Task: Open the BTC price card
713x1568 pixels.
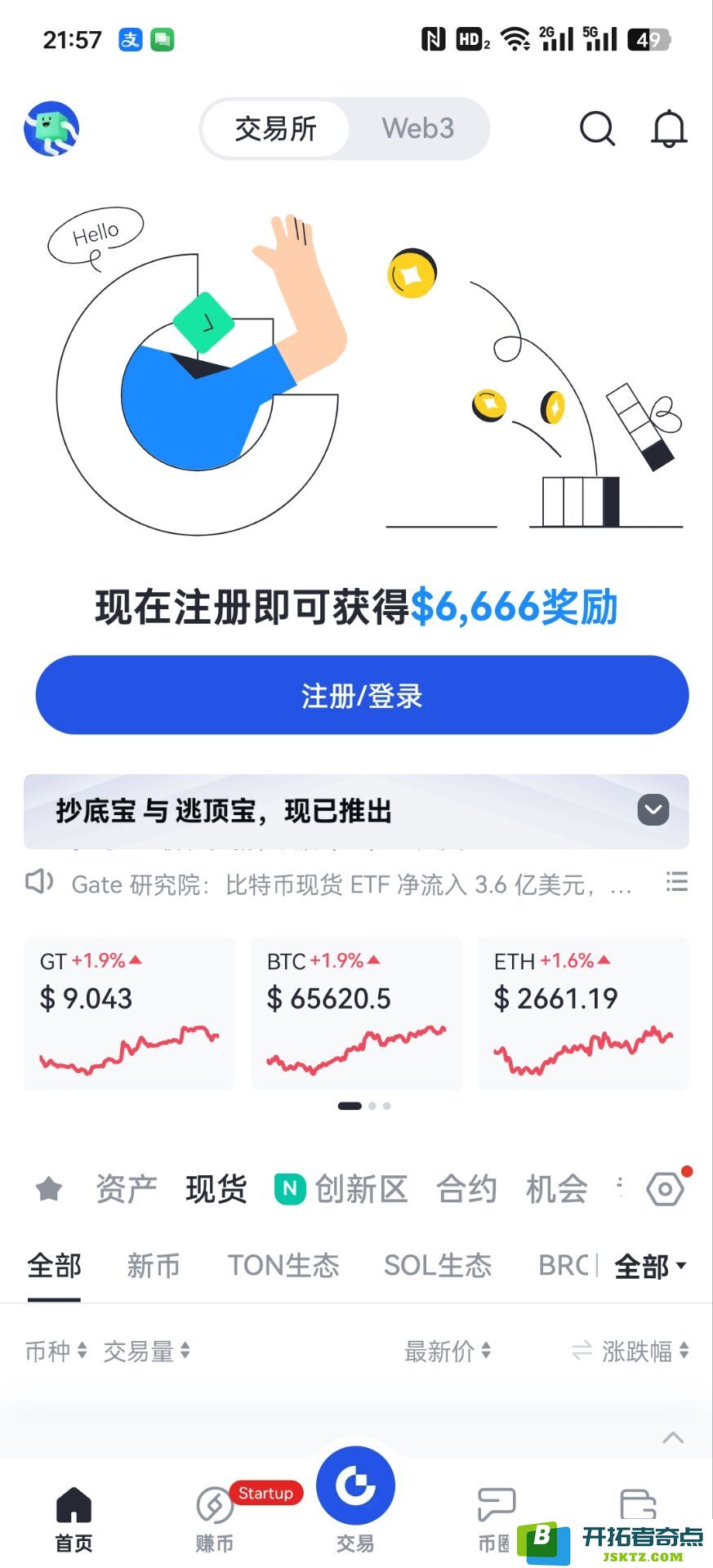Action: click(x=356, y=1013)
